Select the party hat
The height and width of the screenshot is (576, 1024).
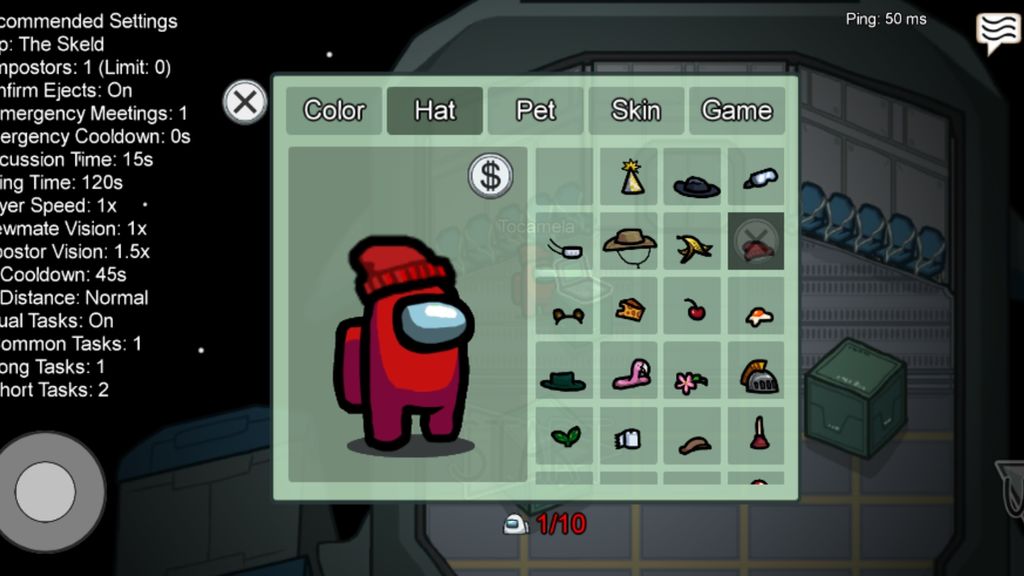click(x=631, y=178)
